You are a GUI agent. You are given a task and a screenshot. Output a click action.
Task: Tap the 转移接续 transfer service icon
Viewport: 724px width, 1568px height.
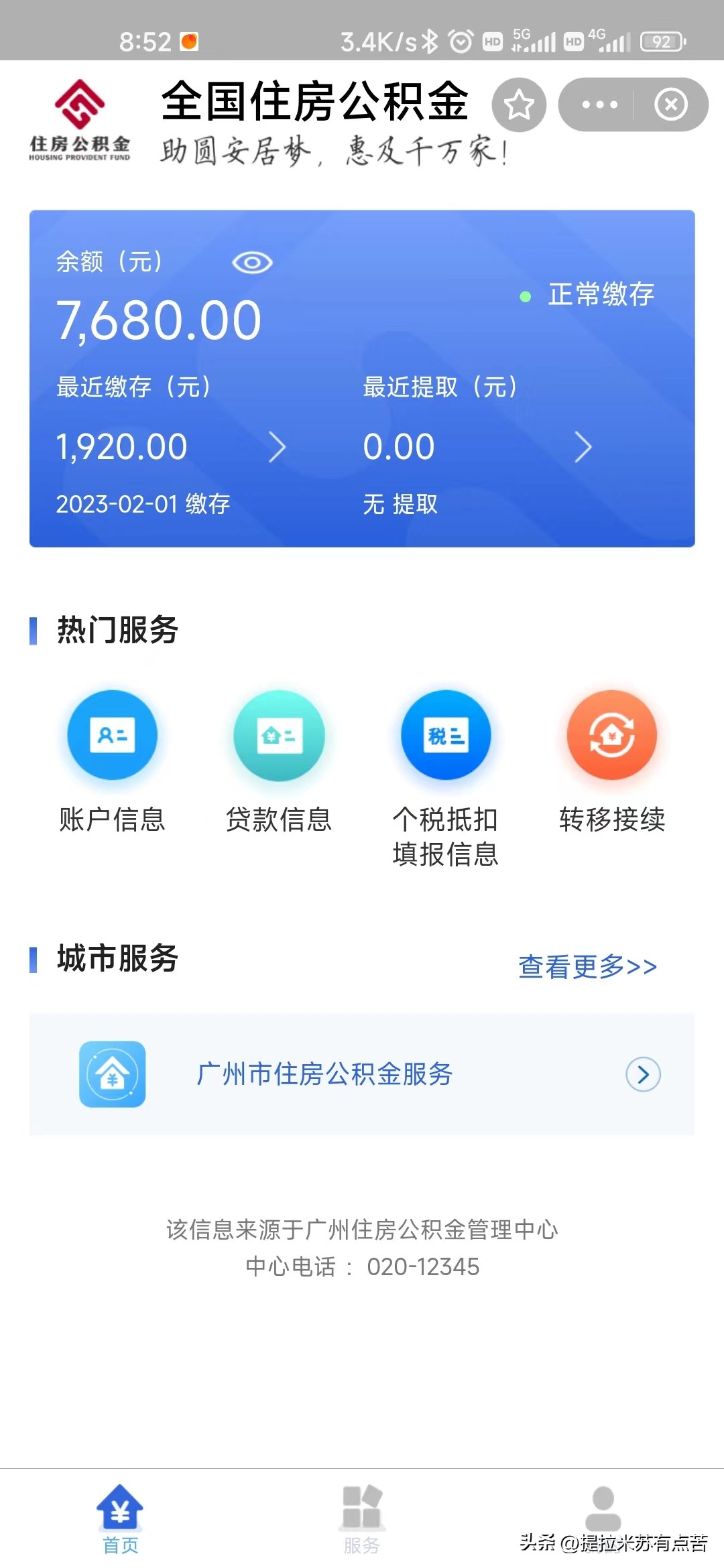(x=611, y=735)
